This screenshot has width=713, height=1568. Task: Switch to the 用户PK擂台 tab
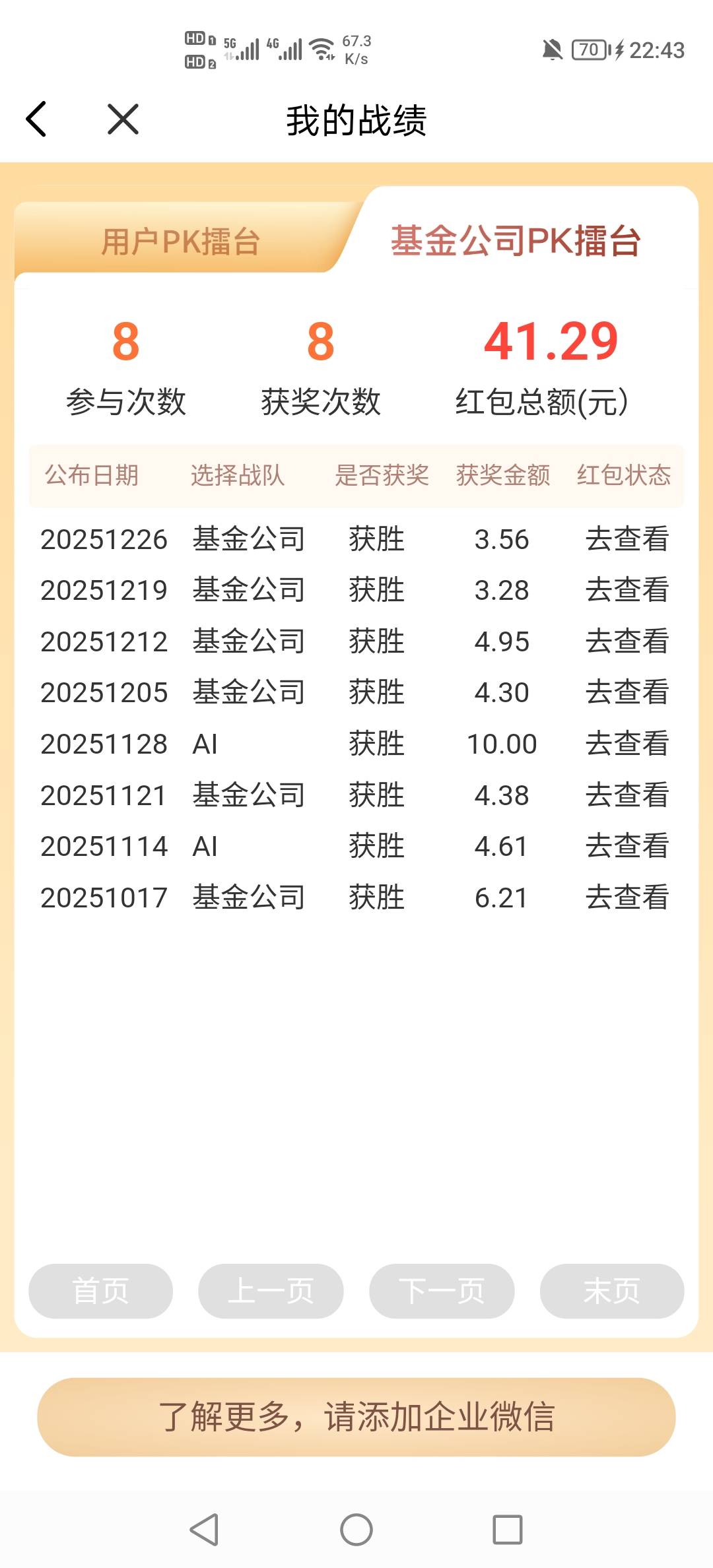point(180,242)
